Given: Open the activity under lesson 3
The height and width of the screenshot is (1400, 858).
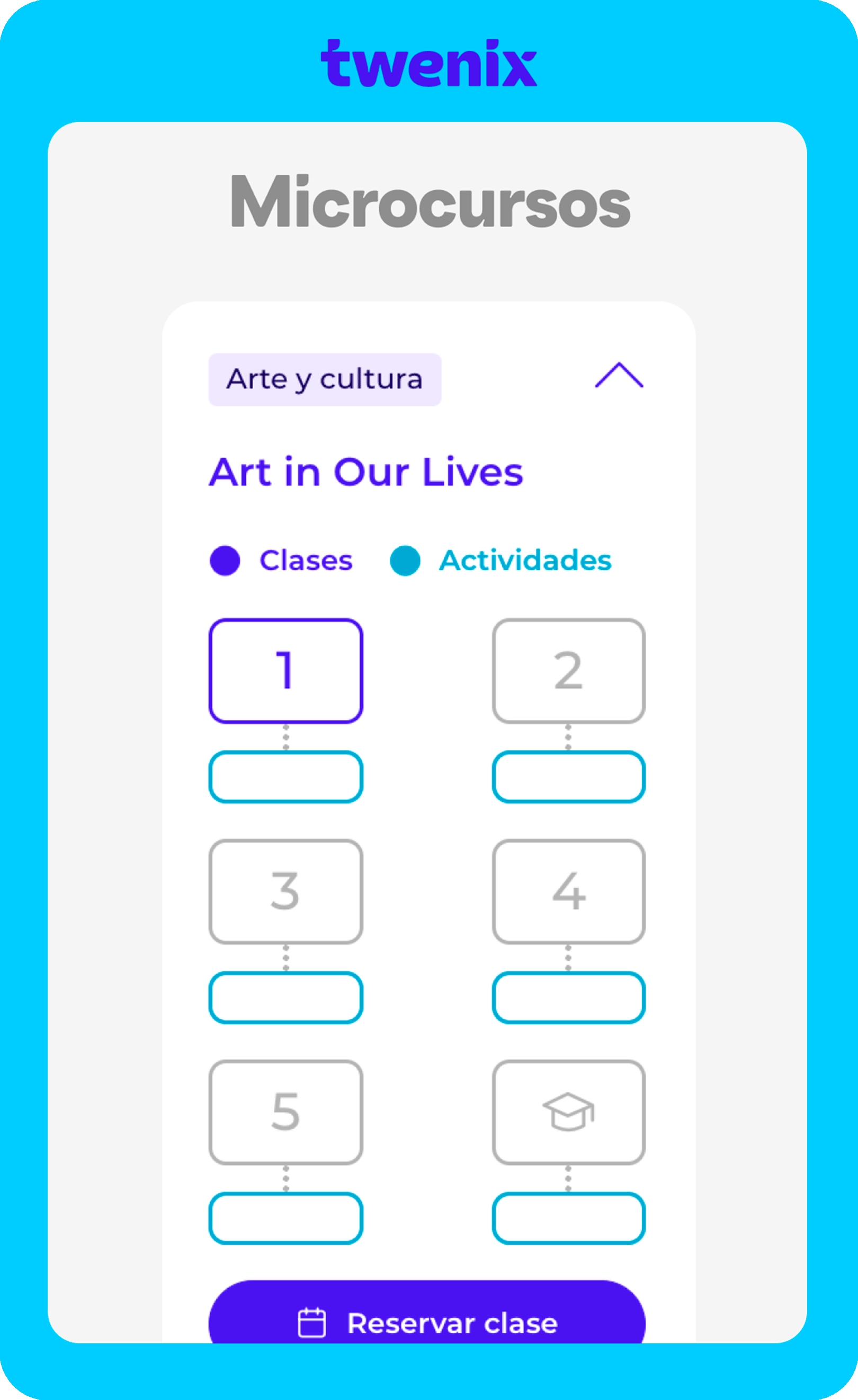Looking at the screenshot, I should [x=286, y=998].
